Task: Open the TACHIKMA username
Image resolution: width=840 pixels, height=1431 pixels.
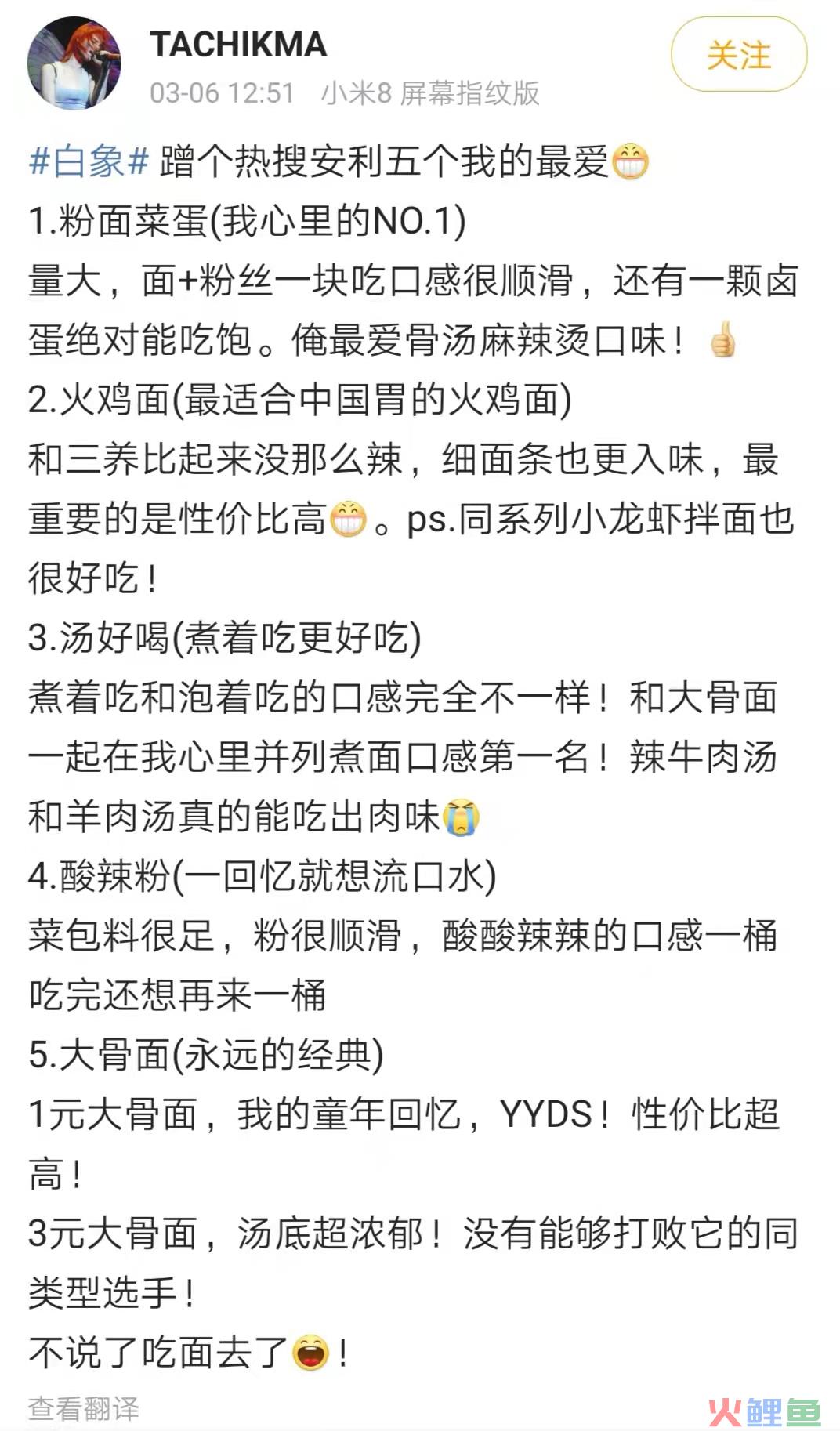Action: [x=238, y=45]
